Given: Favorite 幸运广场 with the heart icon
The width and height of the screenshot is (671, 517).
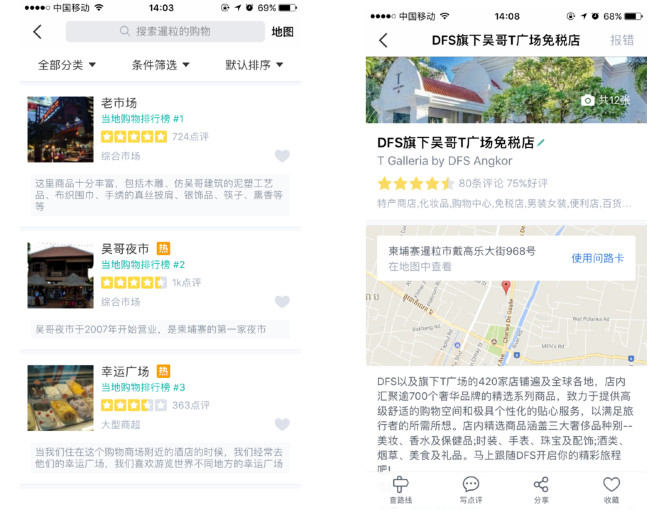Looking at the screenshot, I should [x=282, y=422].
